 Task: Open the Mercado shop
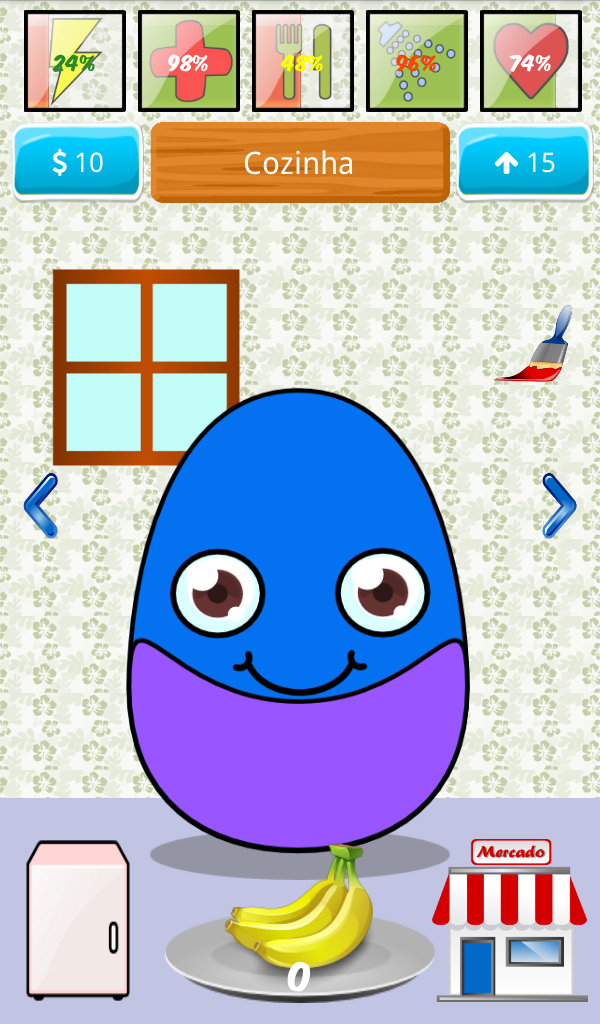pyautogui.click(x=510, y=920)
